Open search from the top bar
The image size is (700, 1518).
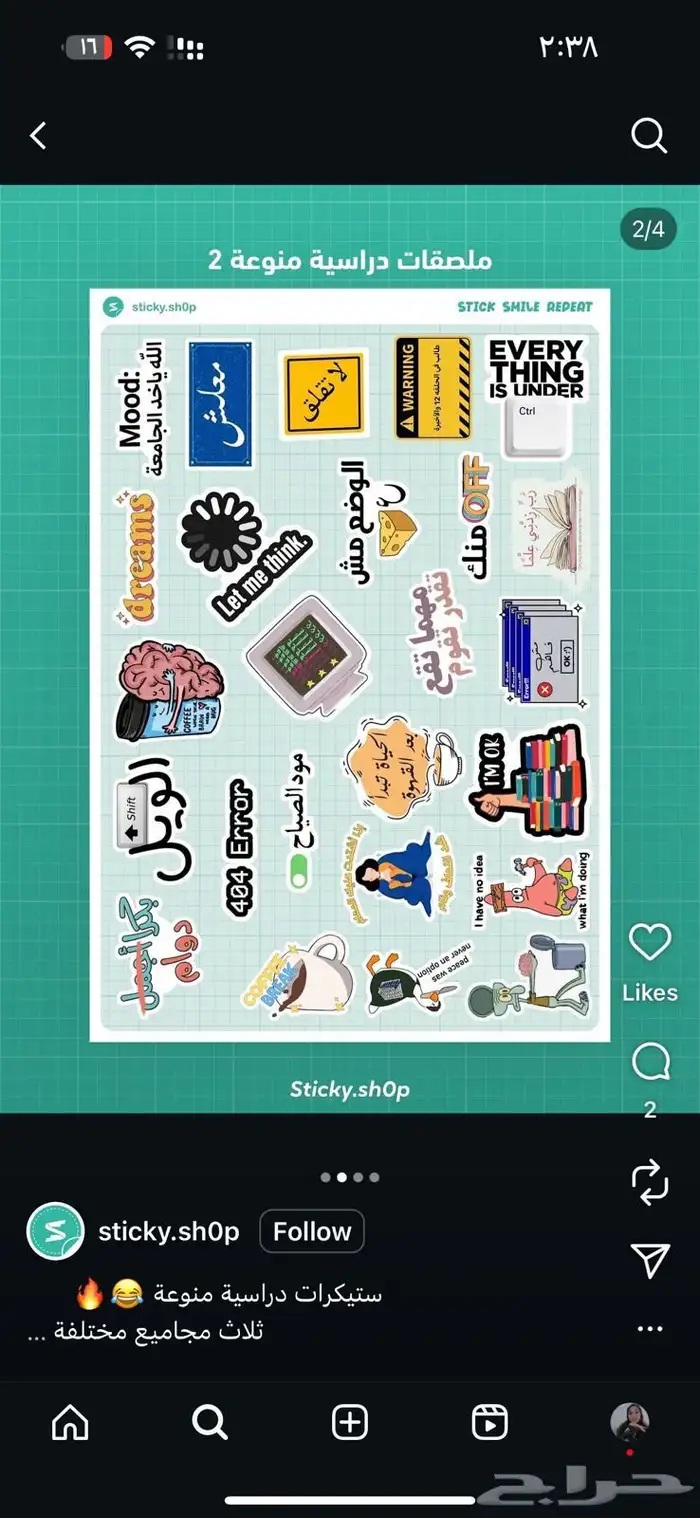[649, 135]
